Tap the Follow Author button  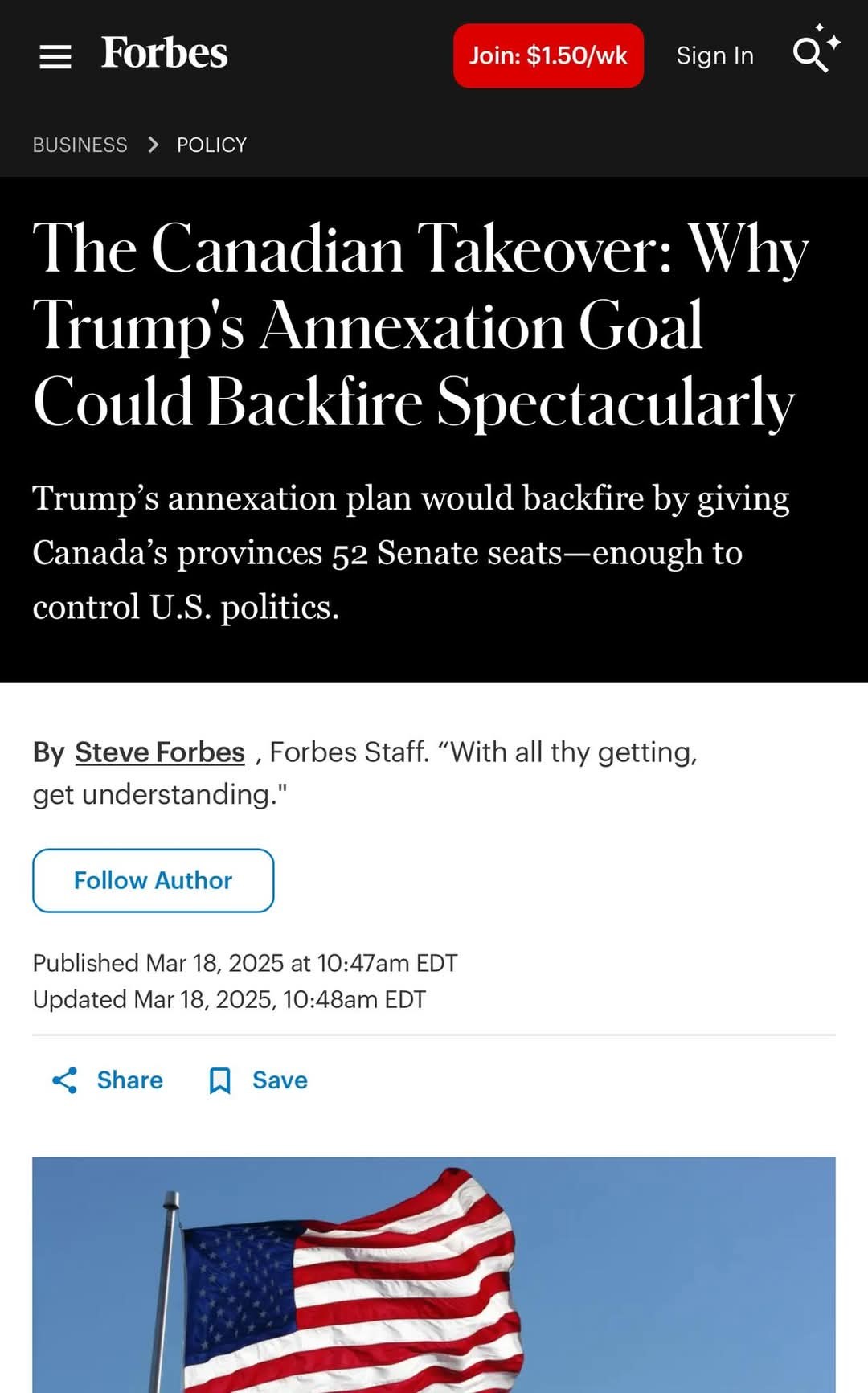pos(153,880)
